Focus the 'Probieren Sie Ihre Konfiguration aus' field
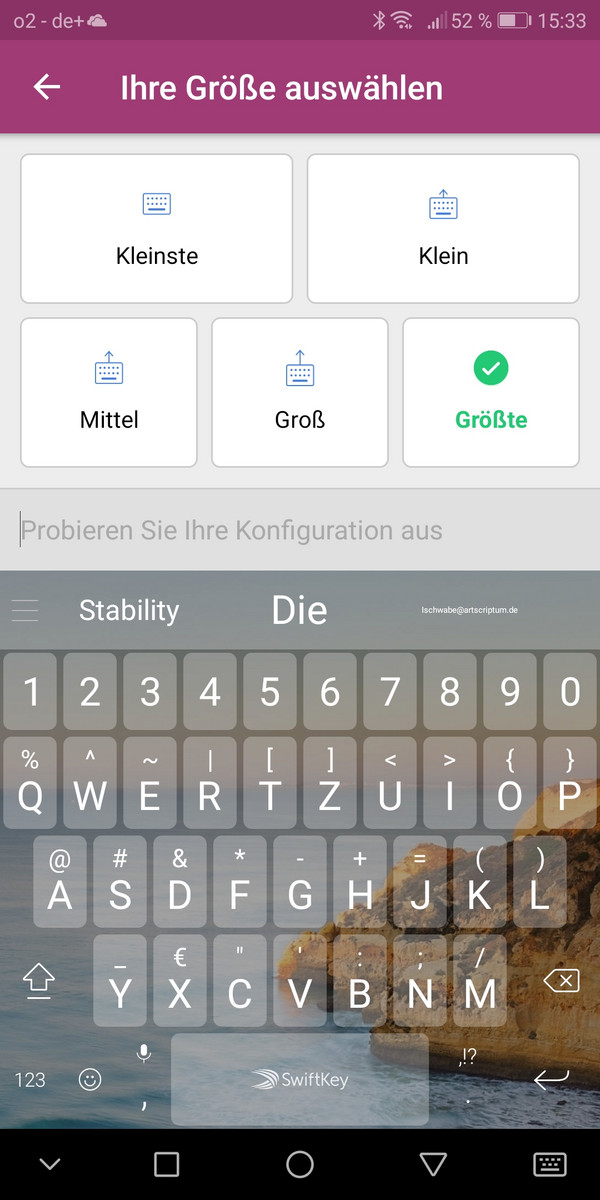Screen dimensions: 600x1200 pyautogui.click(x=300, y=530)
